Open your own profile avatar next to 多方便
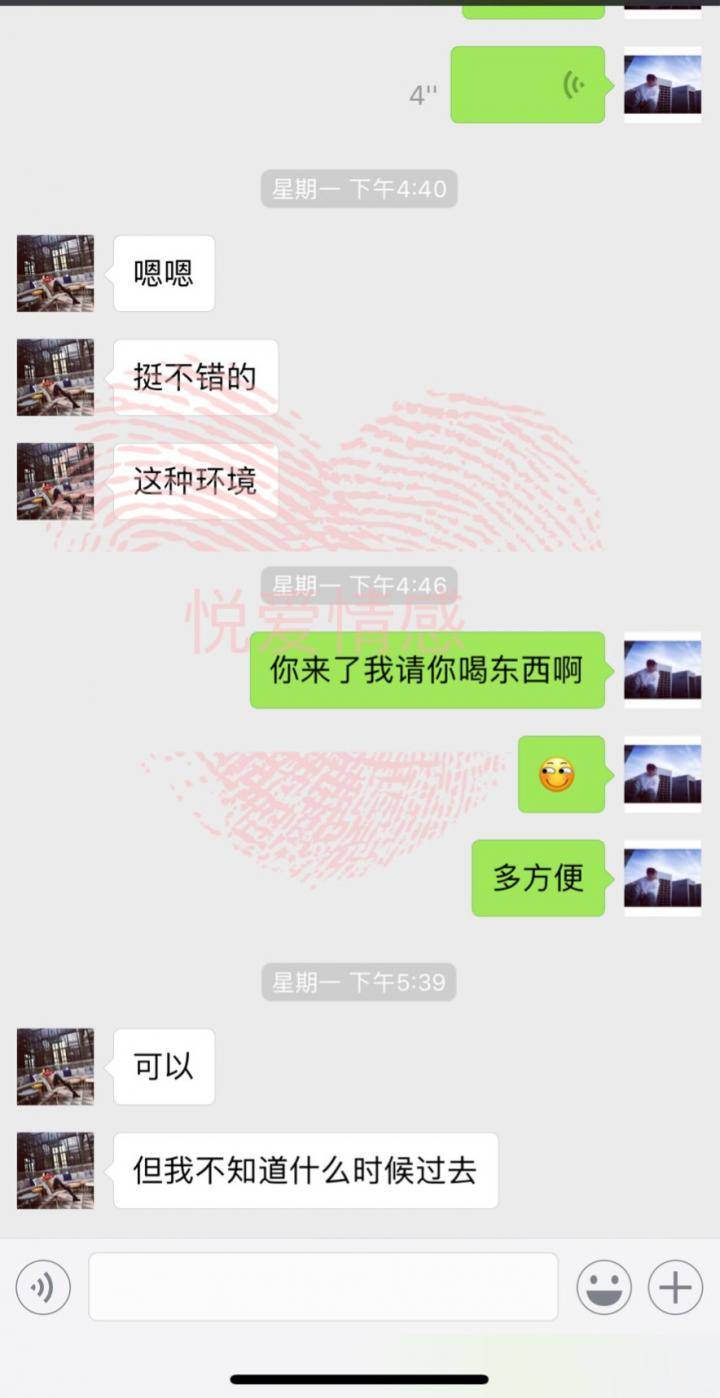 coord(662,880)
